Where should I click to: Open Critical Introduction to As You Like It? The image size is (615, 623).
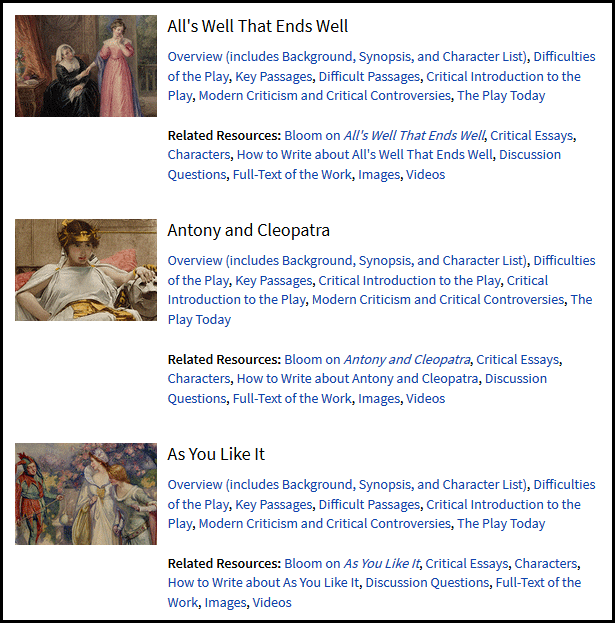click(503, 504)
